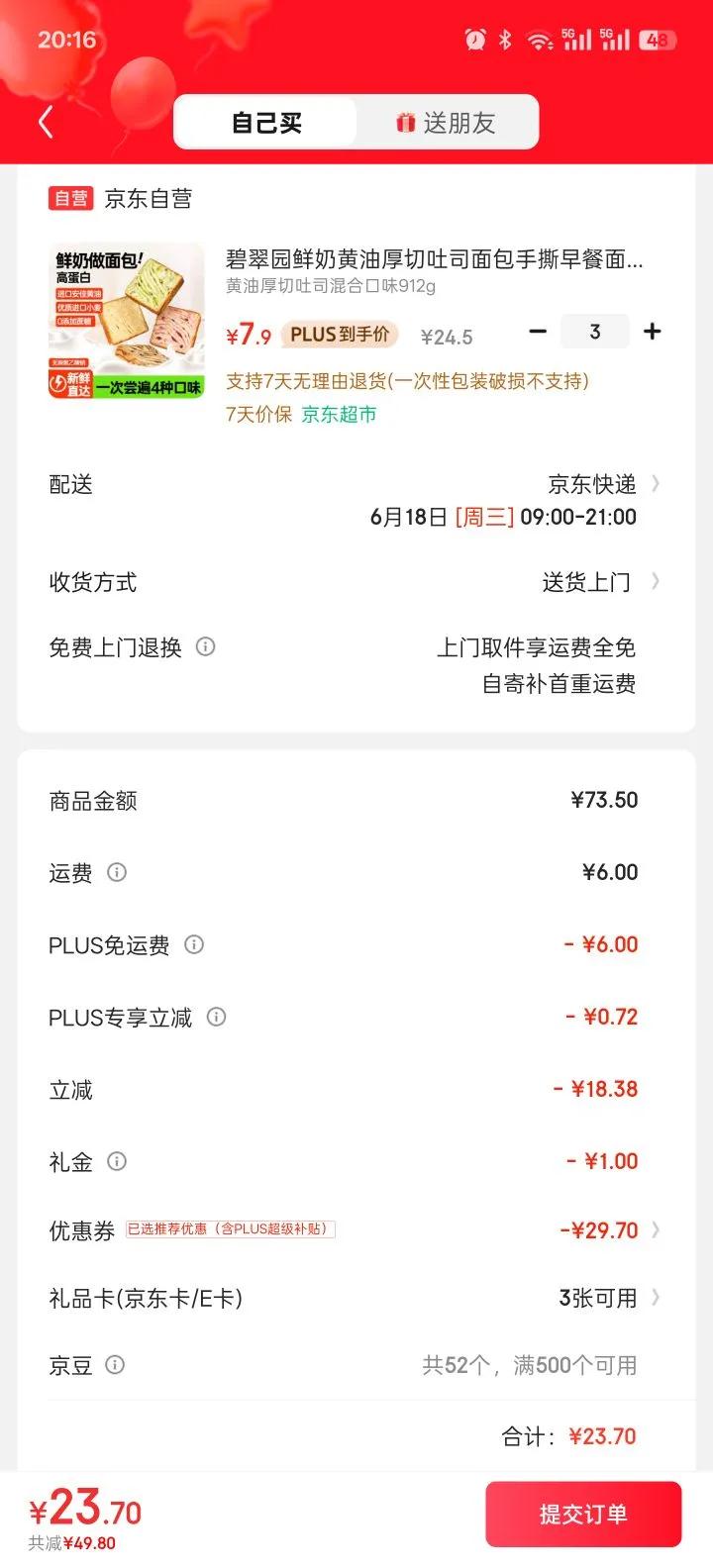Viewport: 713px width, 1568px height.
Task: Increase item quantity with the plus button
Action: tap(652, 332)
